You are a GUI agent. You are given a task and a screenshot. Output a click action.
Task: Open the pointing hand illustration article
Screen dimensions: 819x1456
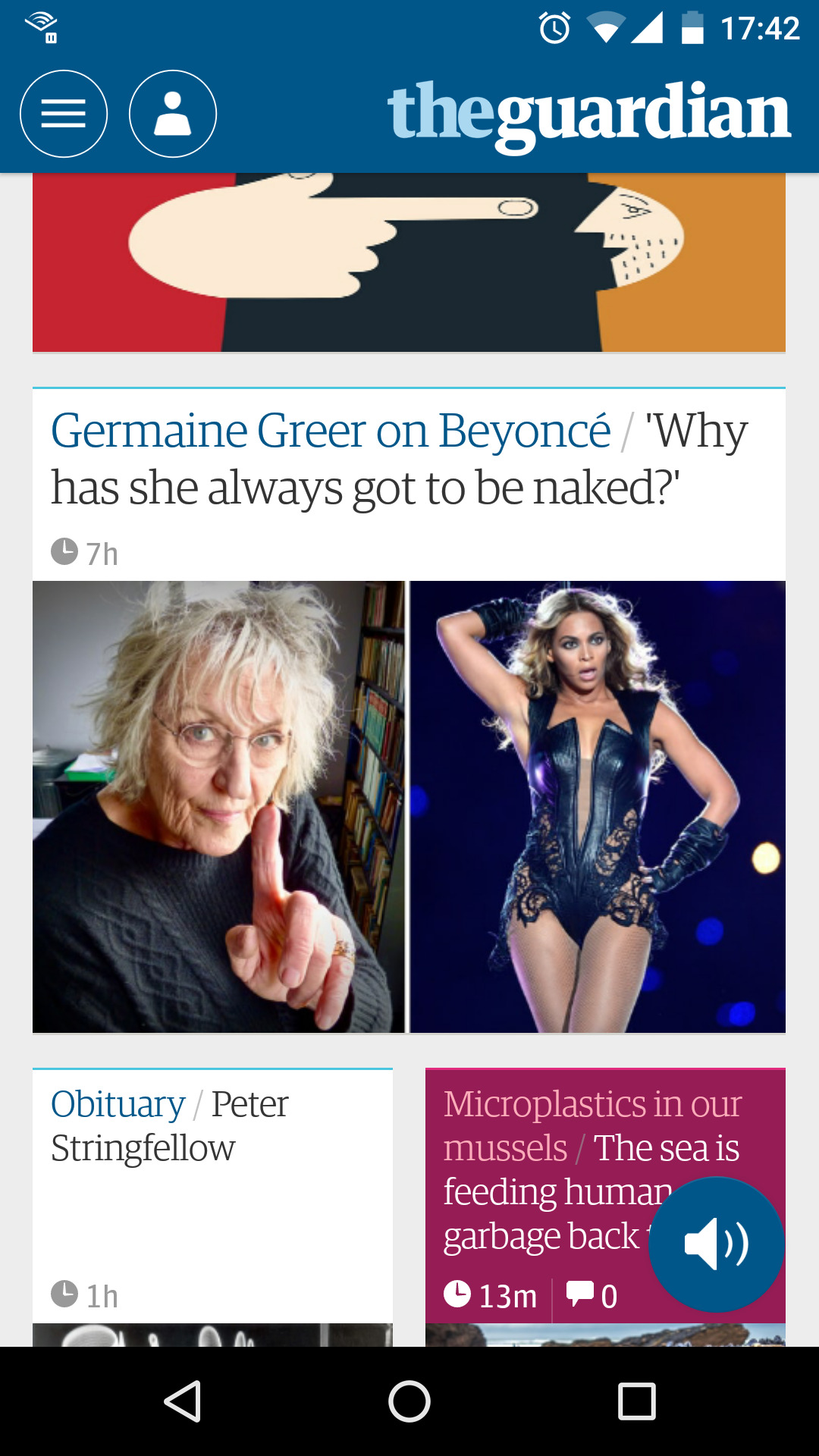[x=409, y=262]
